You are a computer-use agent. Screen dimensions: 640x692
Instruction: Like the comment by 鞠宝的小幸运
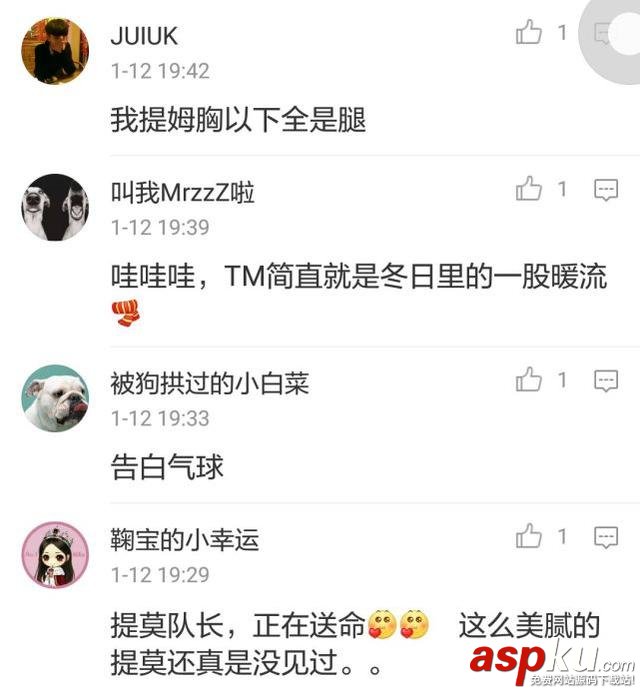pos(528,537)
